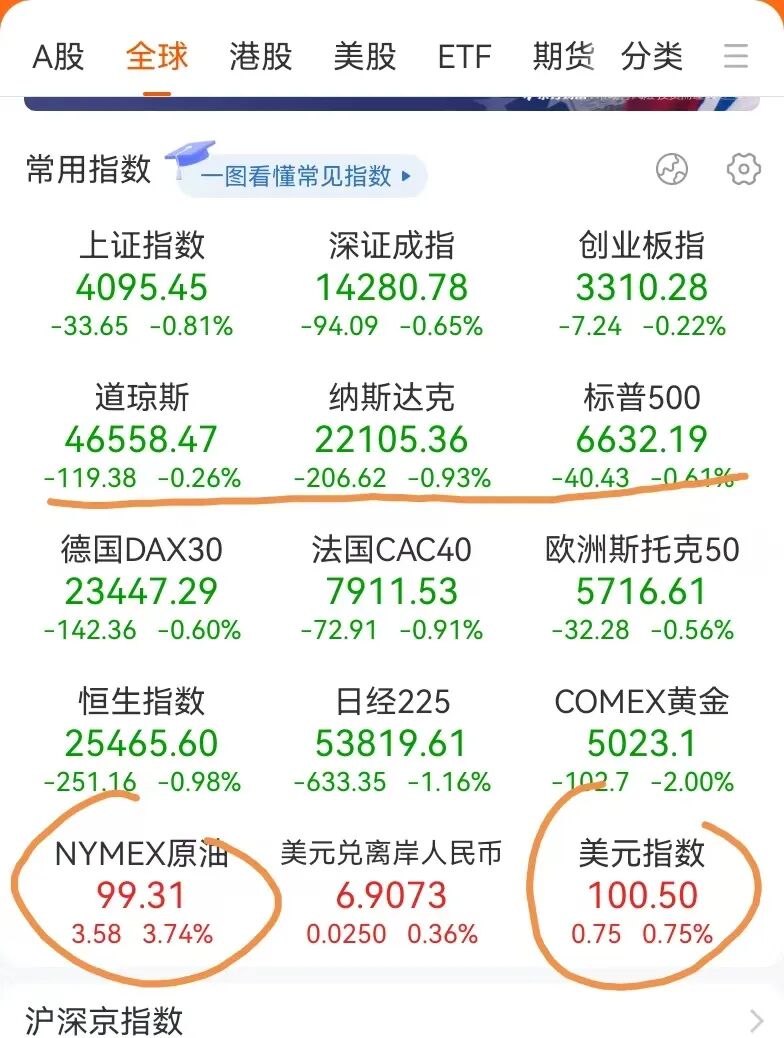View 日经225 index details
Screen dimensions: 784x1038
pos(391,742)
